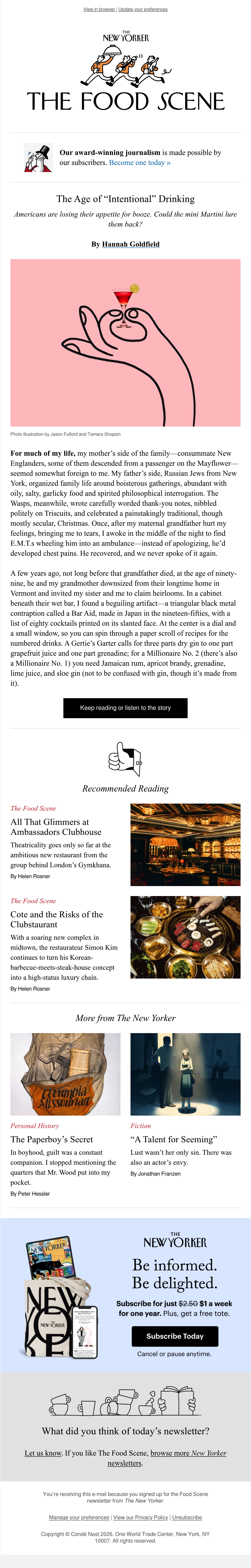Open the pink Martini hand illustration
The height and width of the screenshot is (1568, 251).
(x=125, y=343)
